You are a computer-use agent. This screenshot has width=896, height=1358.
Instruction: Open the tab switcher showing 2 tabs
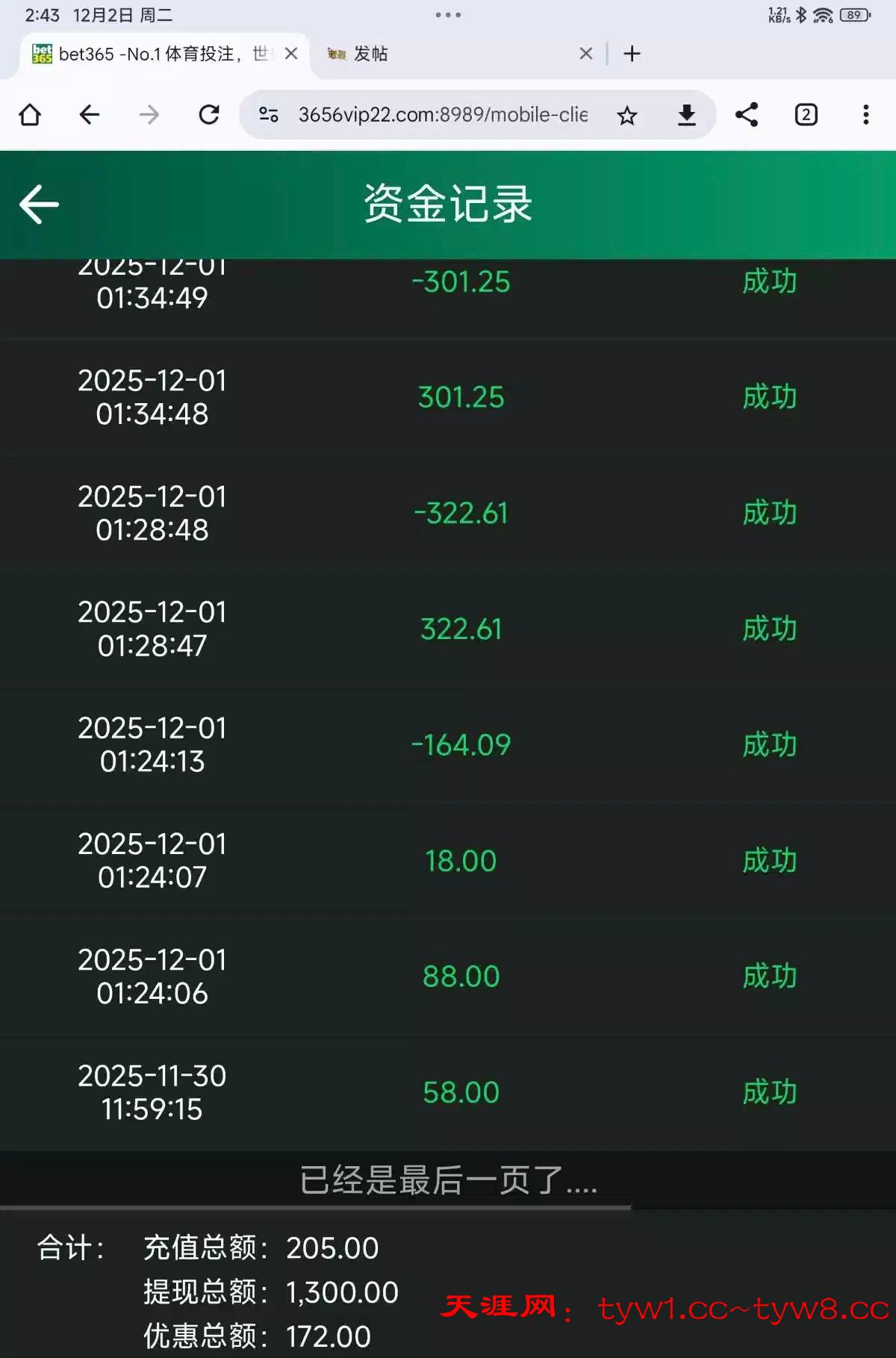click(x=806, y=115)
